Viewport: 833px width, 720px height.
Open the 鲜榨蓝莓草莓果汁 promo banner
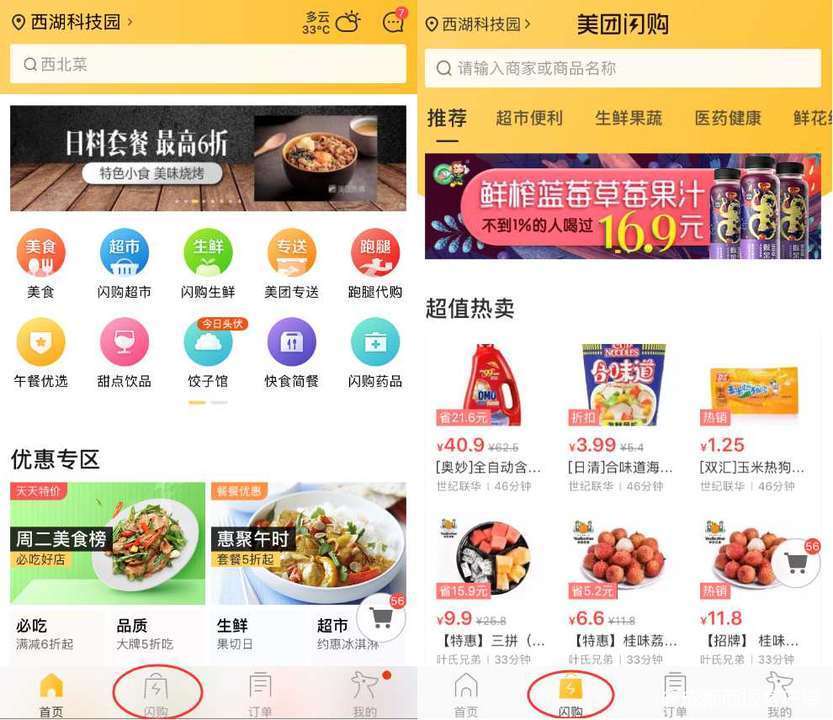pos(622,205)
